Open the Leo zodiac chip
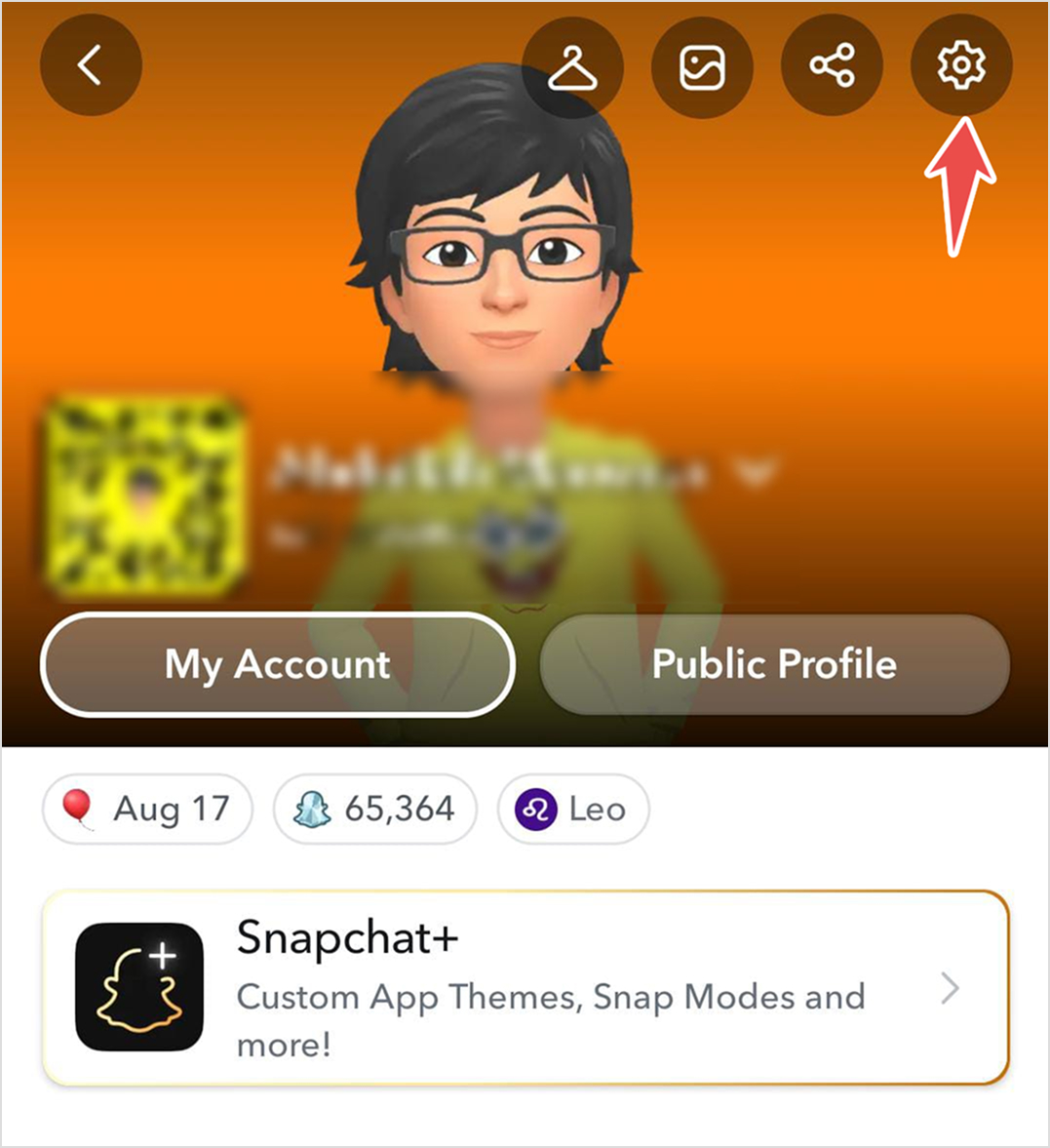 pos(573,809)
